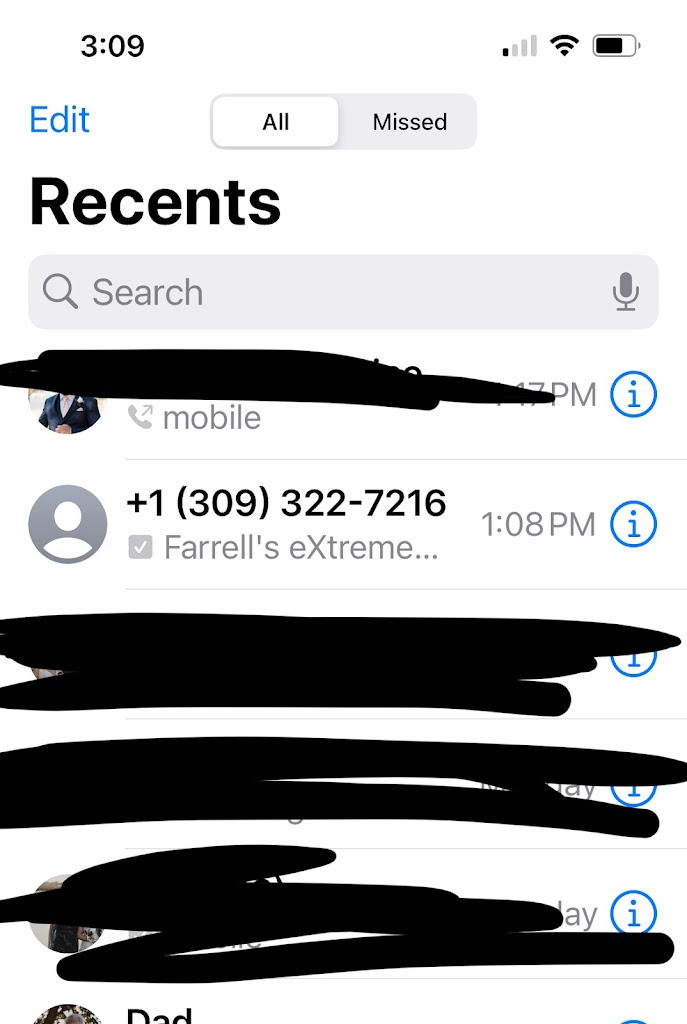The image size is (687, 1024).
Task: Switch to the Missed tab
Action: pos(409,122)
